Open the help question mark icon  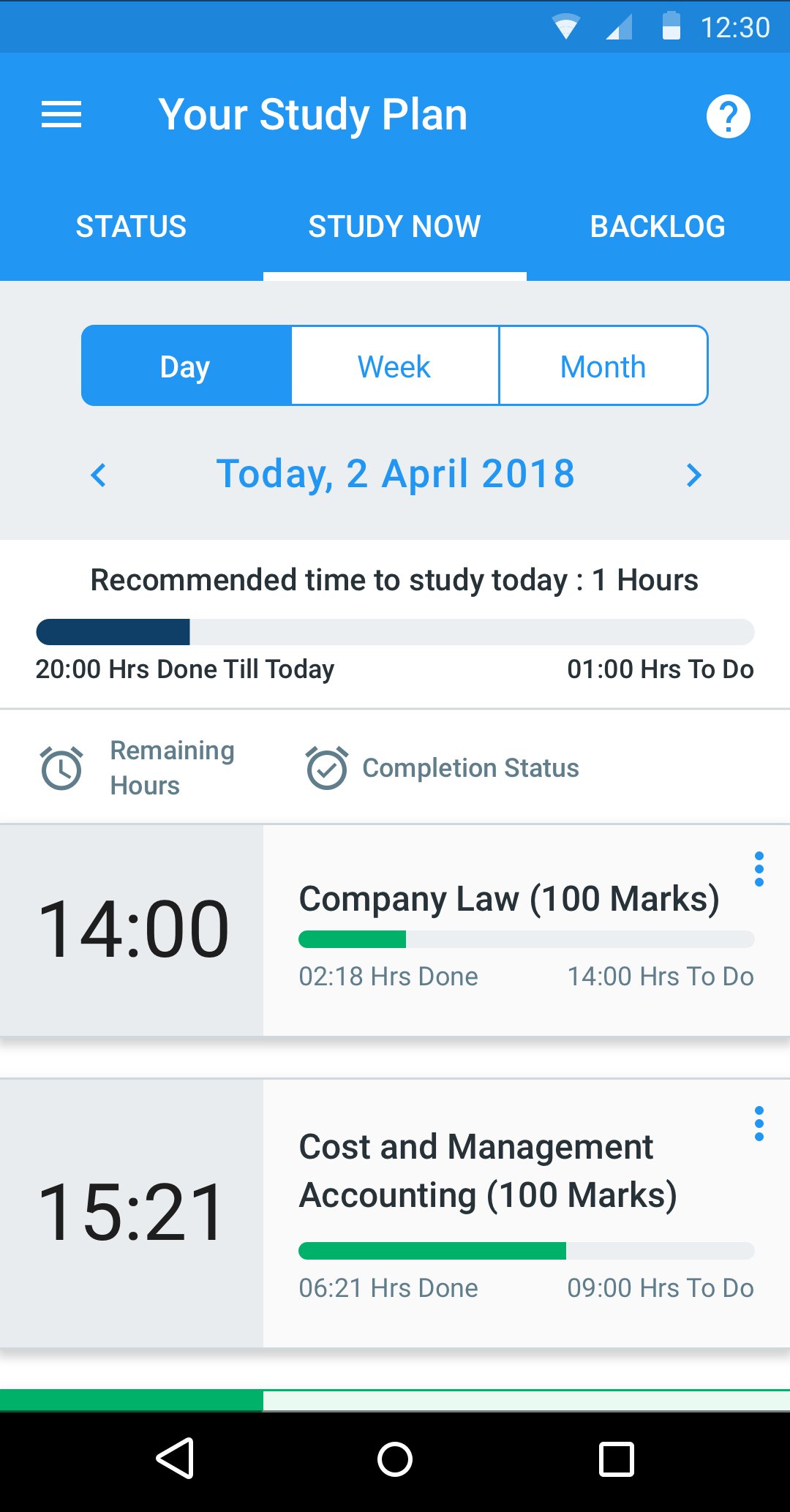(728, 116)
